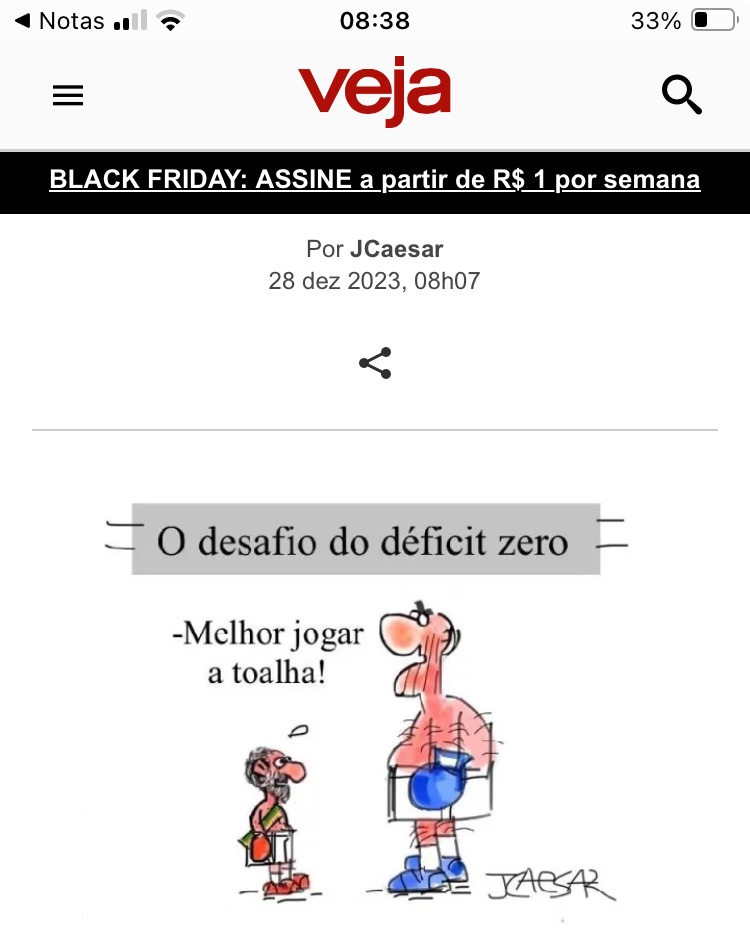Share this cartoon article
Screen dimensions: 750x931
pos(375,363)
